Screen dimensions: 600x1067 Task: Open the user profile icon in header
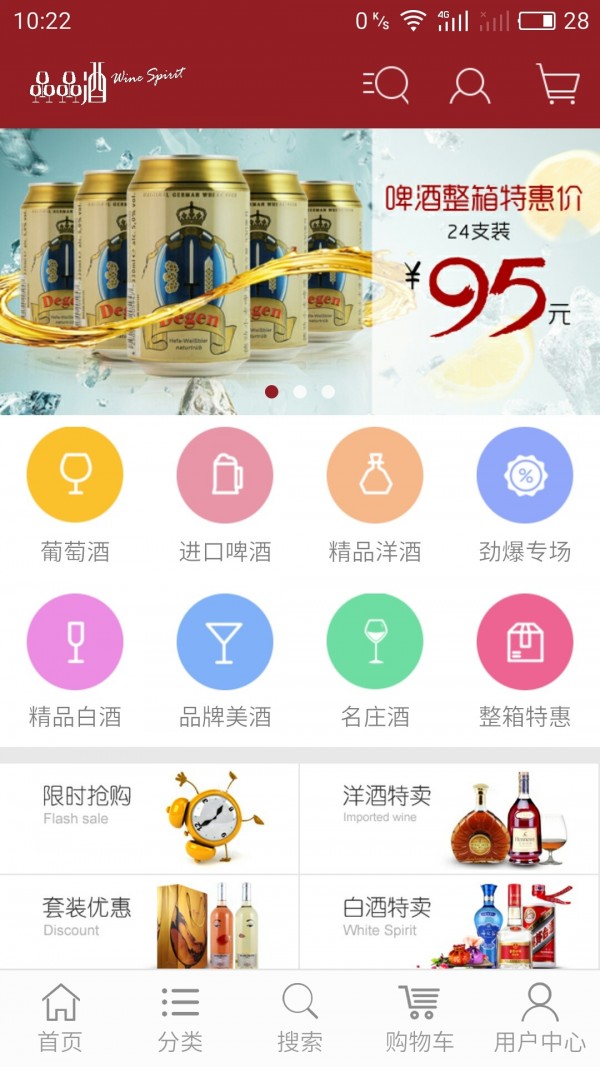469,85
